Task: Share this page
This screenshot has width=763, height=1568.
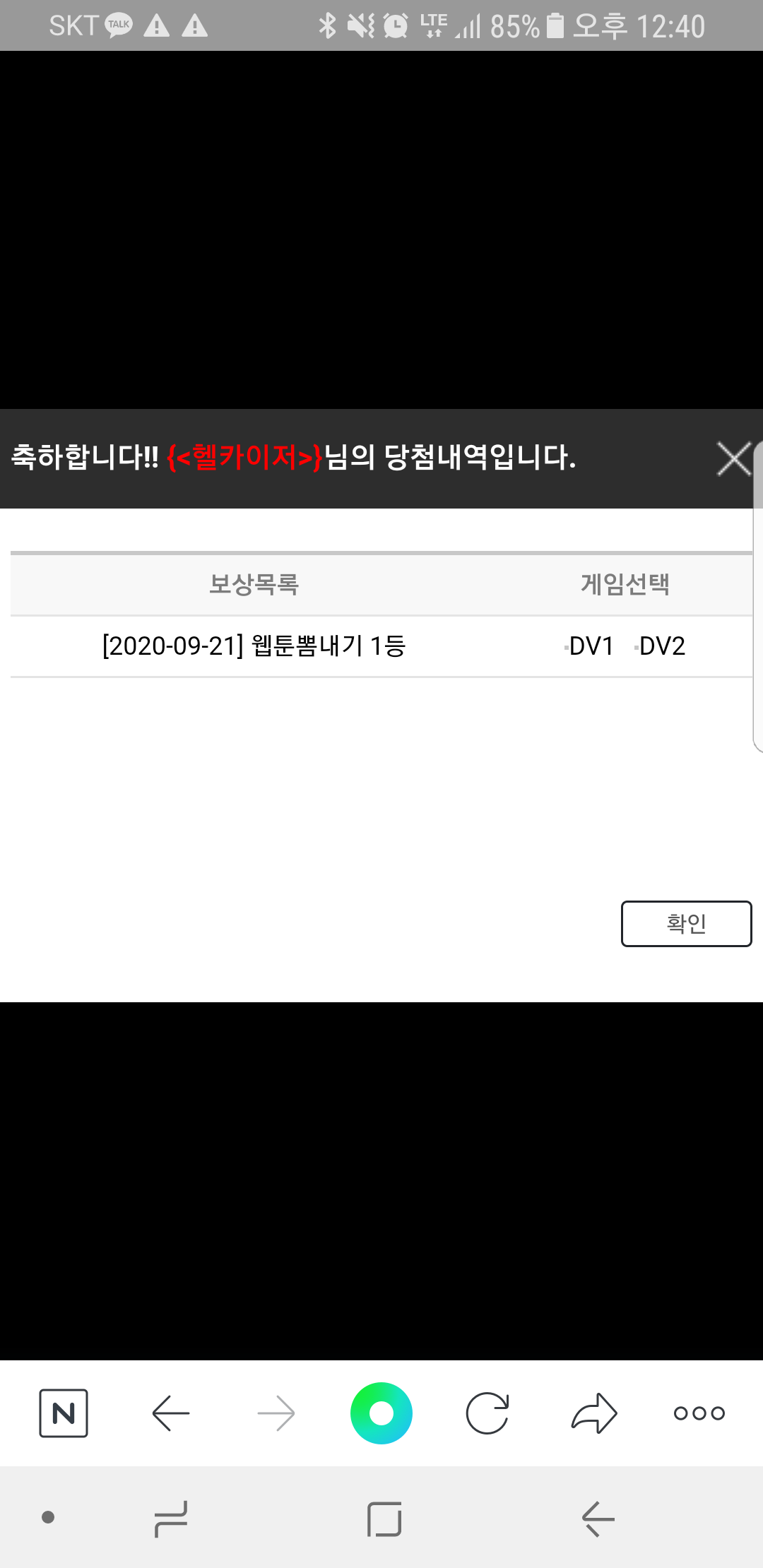Action: coord(594,1413)
